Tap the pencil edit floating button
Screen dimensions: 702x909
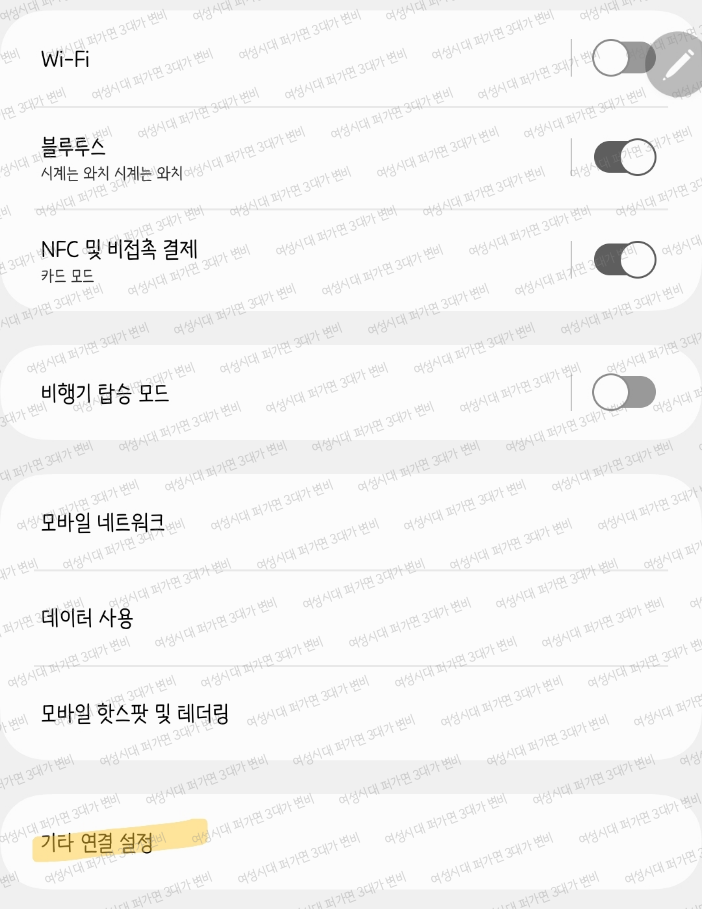click(x=676, y=63)
